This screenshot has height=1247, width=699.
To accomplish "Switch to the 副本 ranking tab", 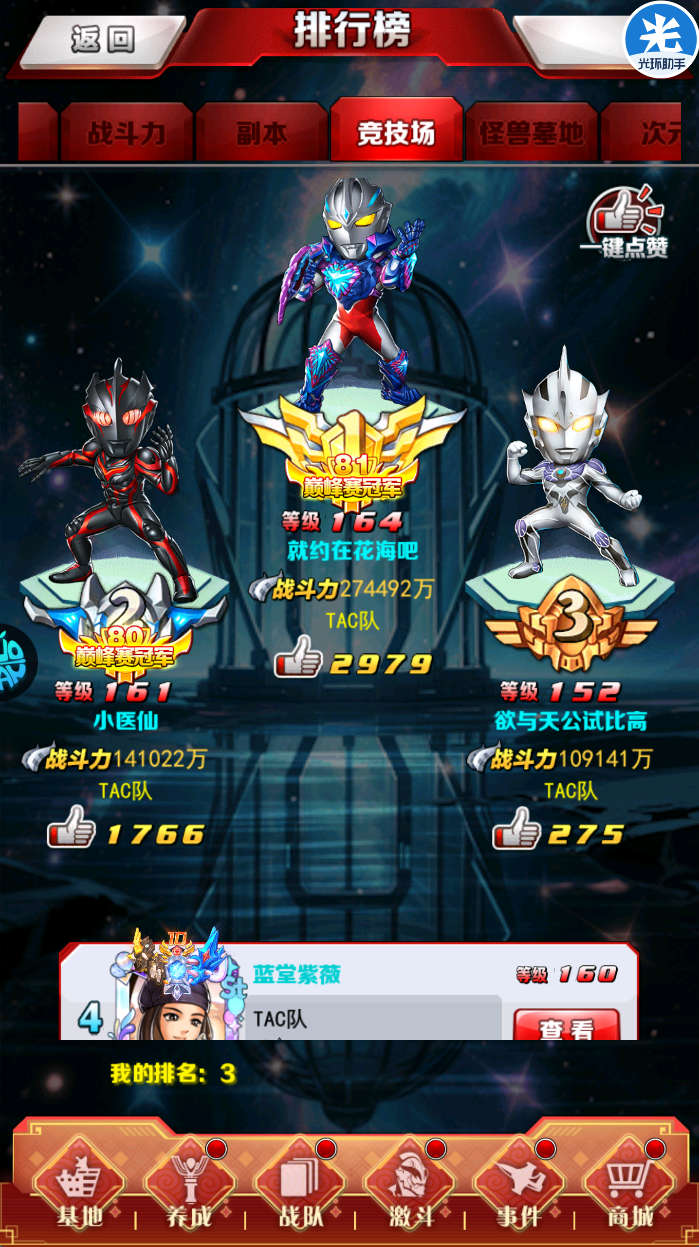I will coord(261,132).
